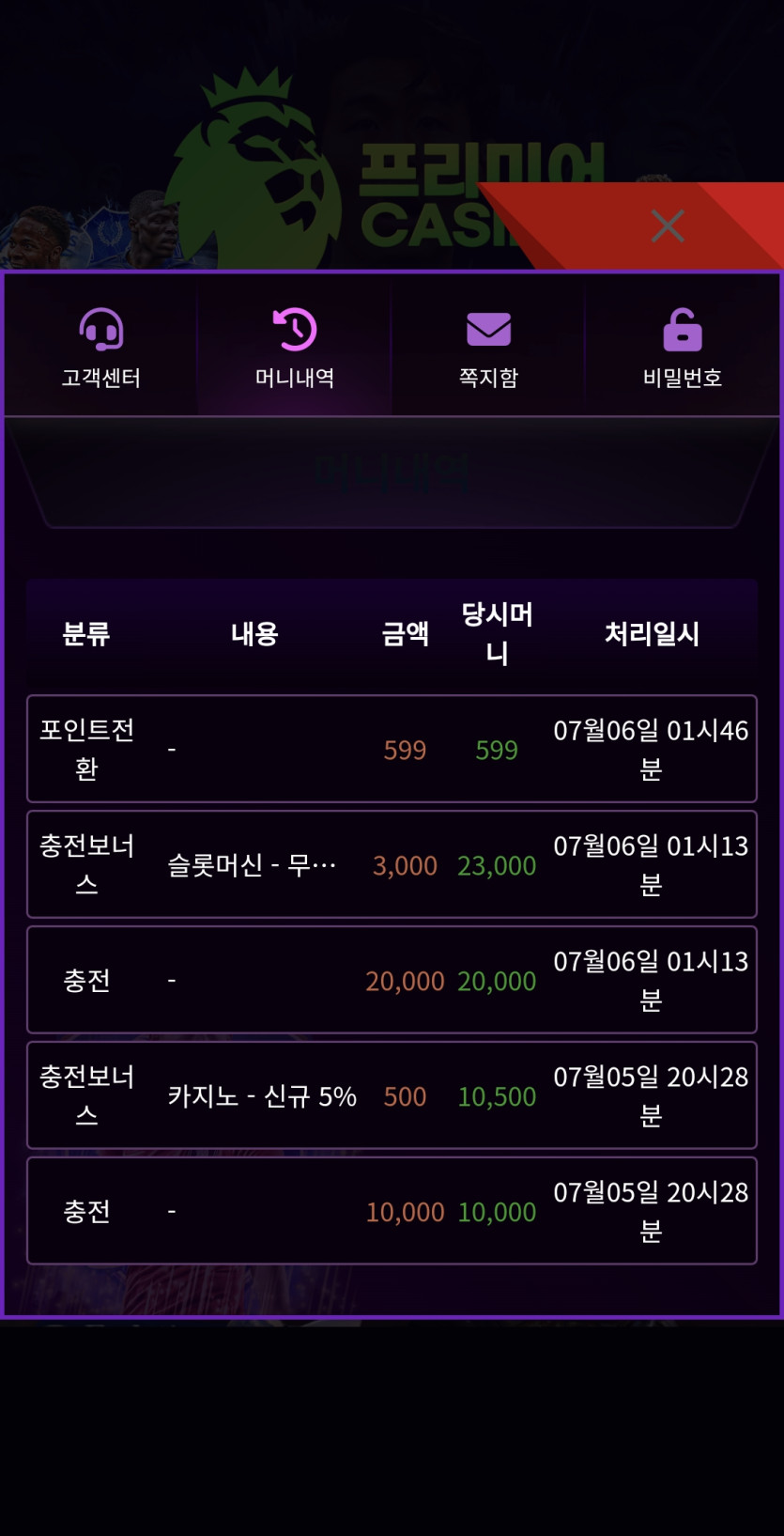Viewport: 784px width, 1536px height.
Task: Switch to the 머니내역 tab
Action: pos(295,348)
